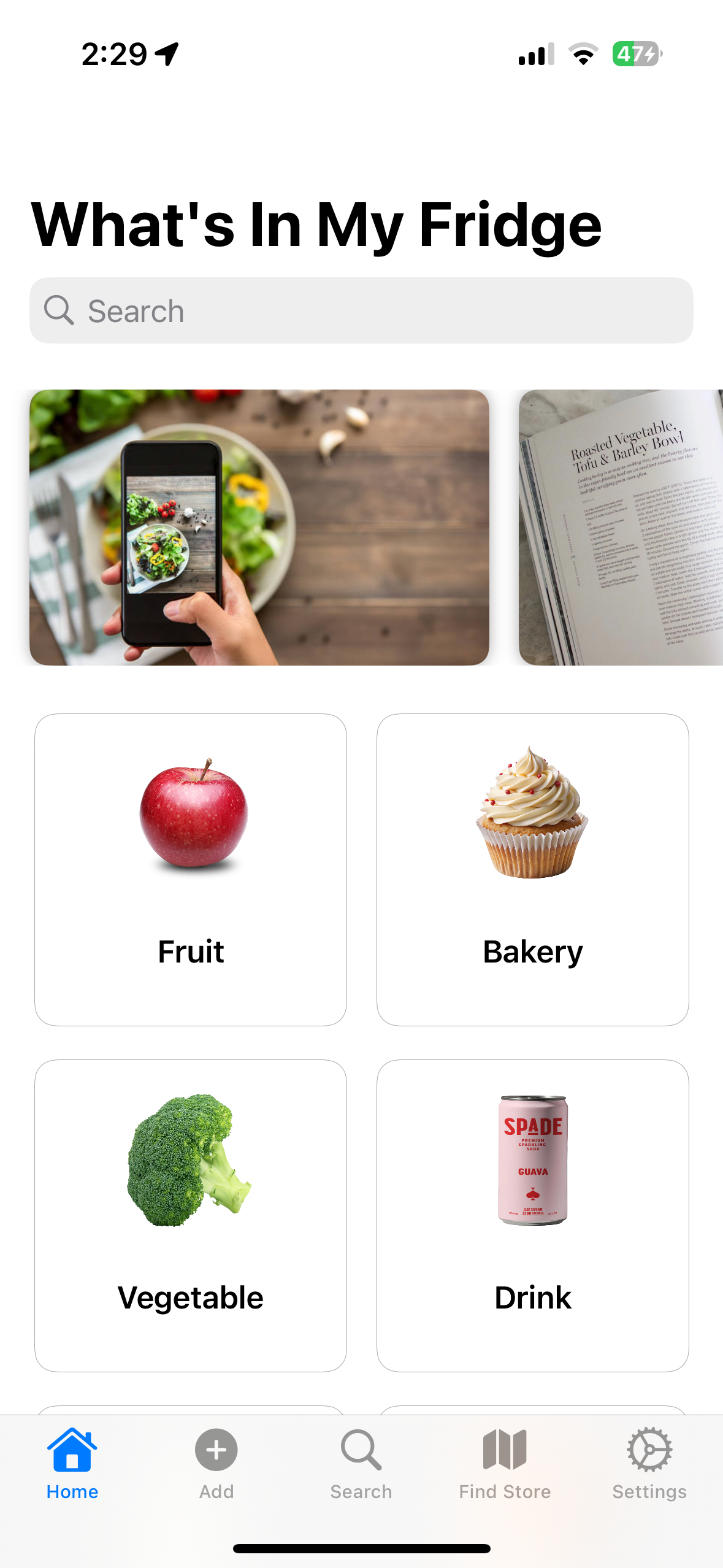The image size is (723, 1568).
Task: Open the Settings tab
Action: point(649,1464)
